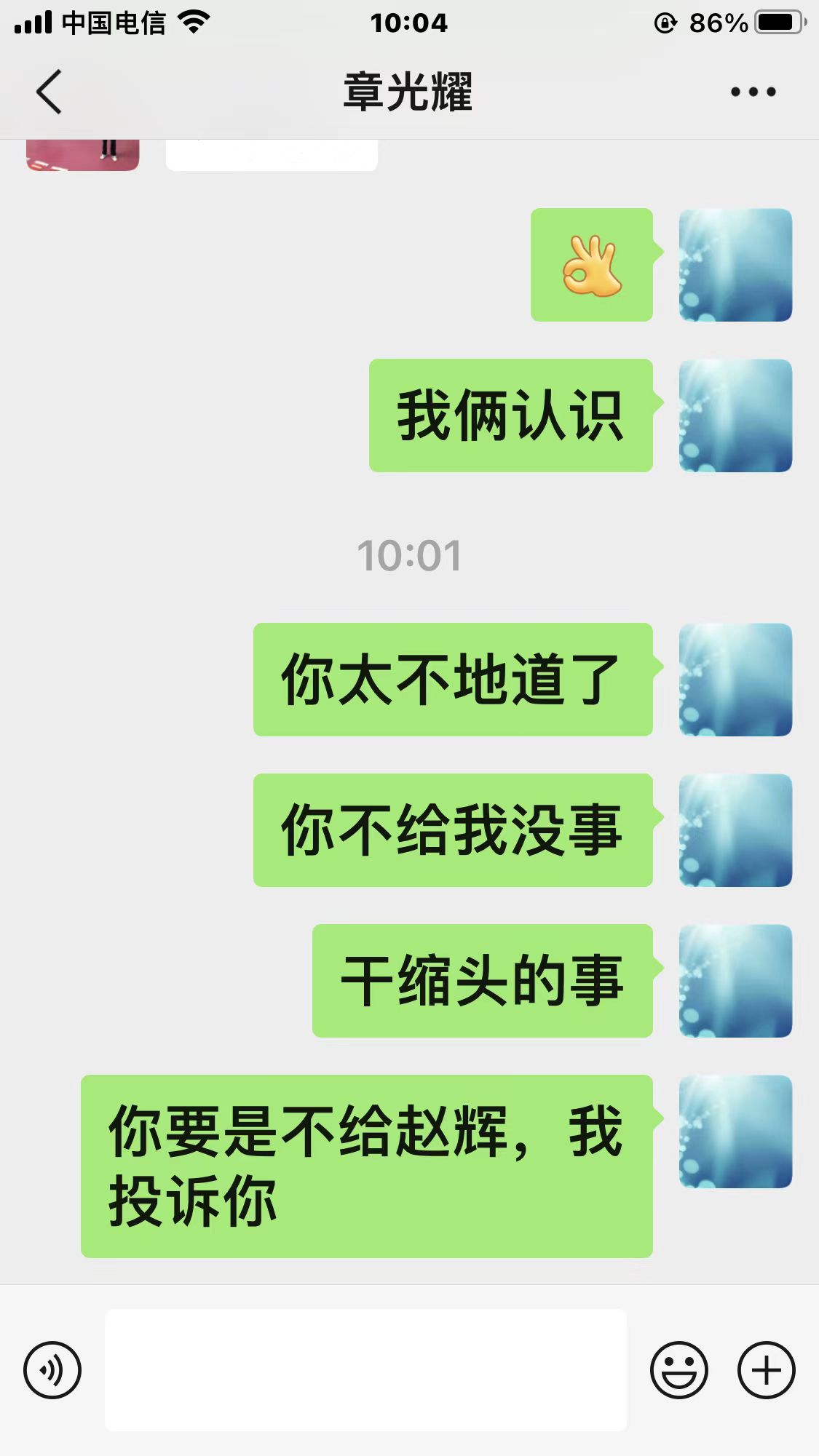Open the contact's avatar at top left

pos(83,154)
